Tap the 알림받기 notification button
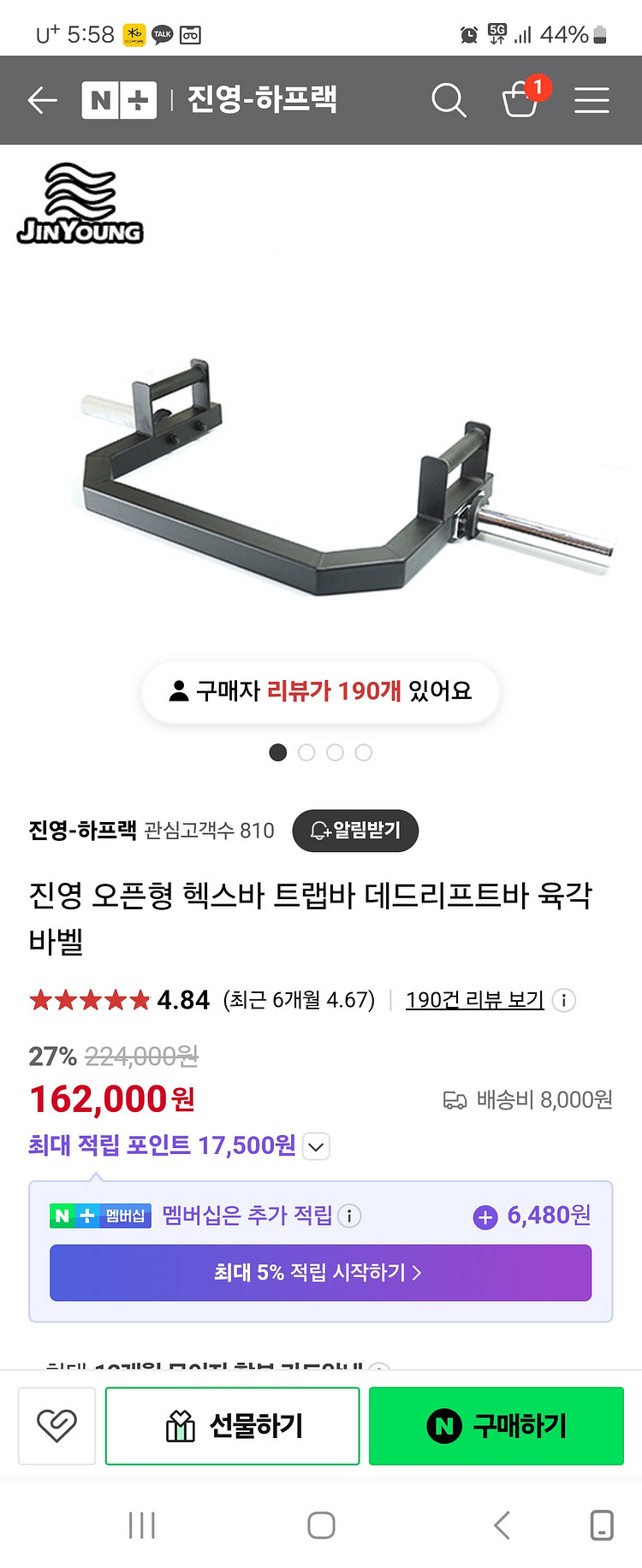The height and width of the screenshot is (1568, 642). (x=355, y=831)
